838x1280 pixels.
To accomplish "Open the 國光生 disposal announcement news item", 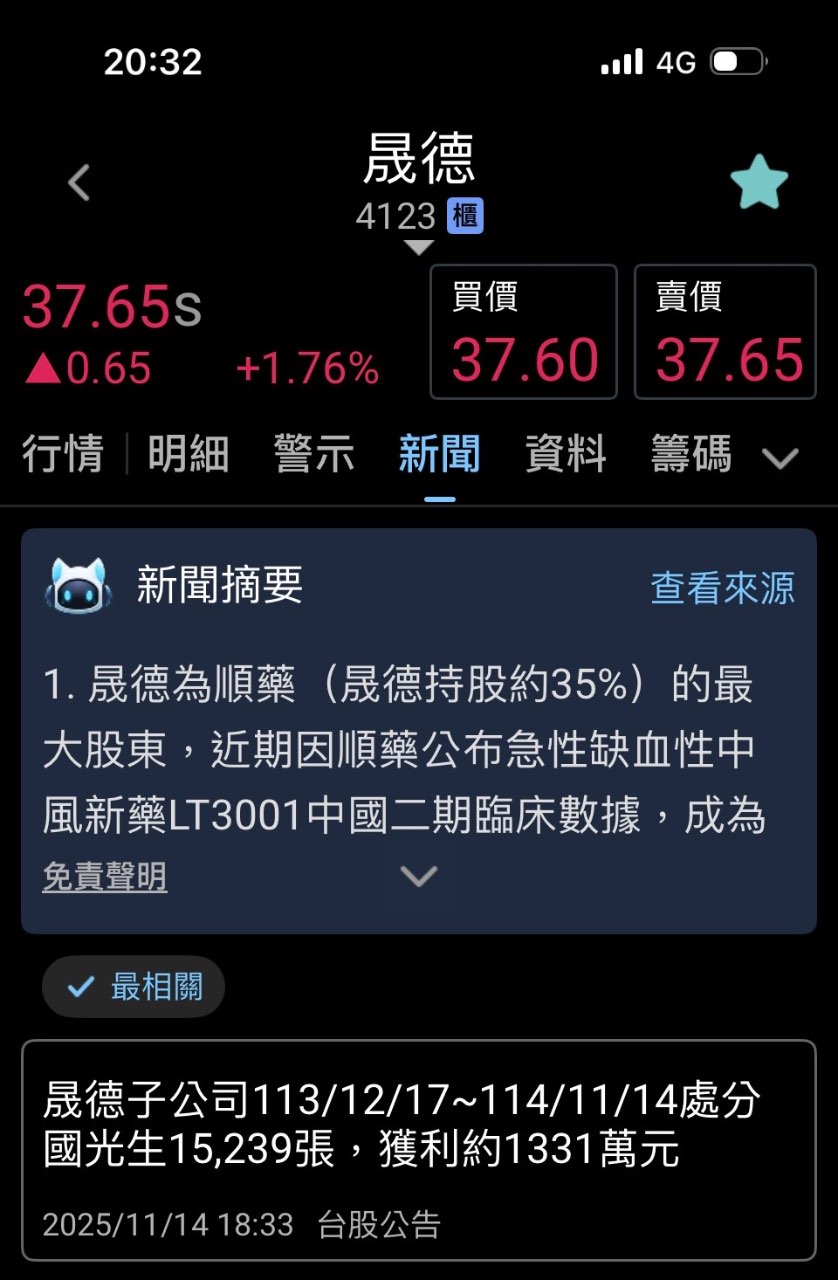I will 418,1125.
